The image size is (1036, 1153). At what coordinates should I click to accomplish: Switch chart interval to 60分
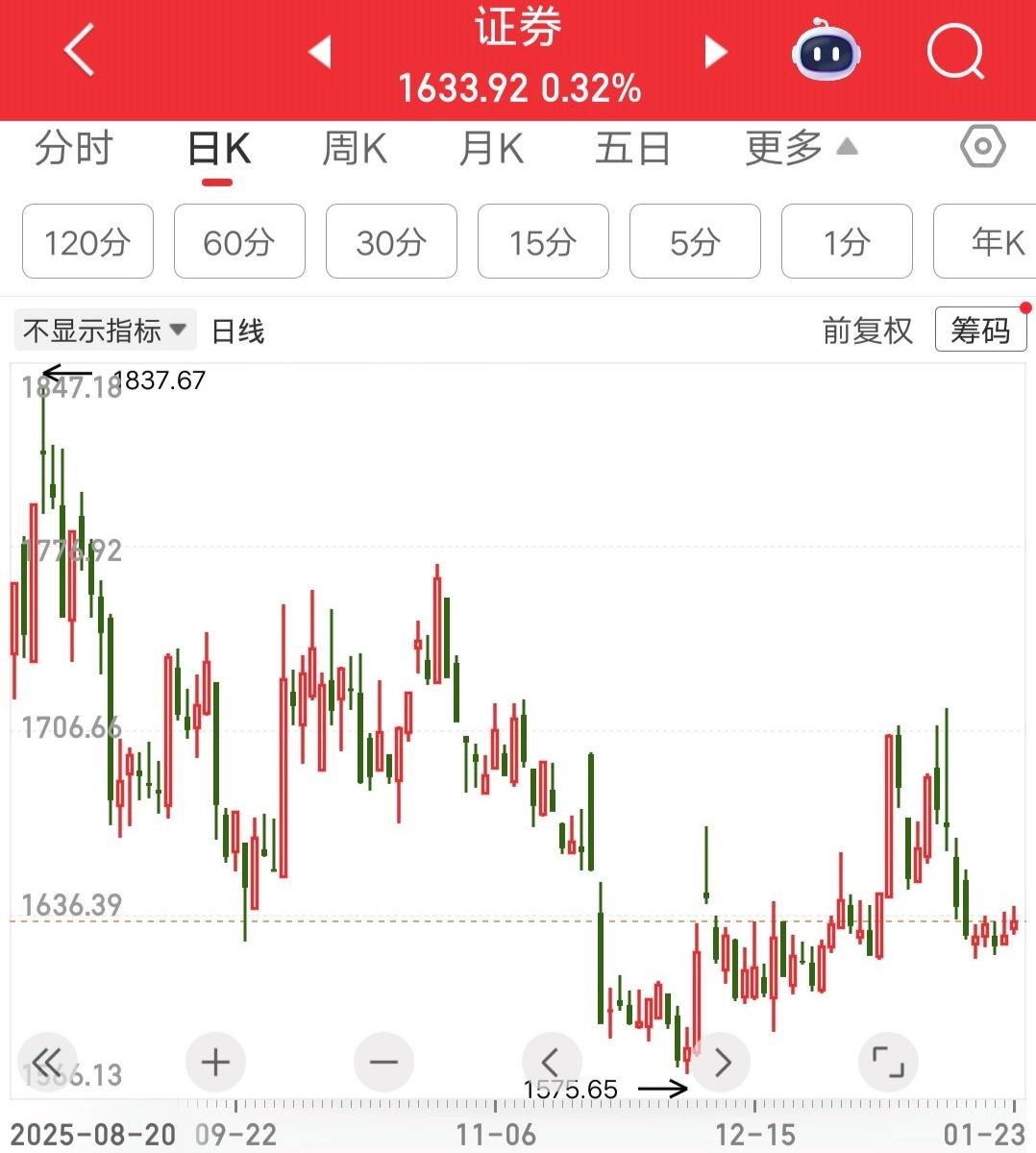pos(239,242)
